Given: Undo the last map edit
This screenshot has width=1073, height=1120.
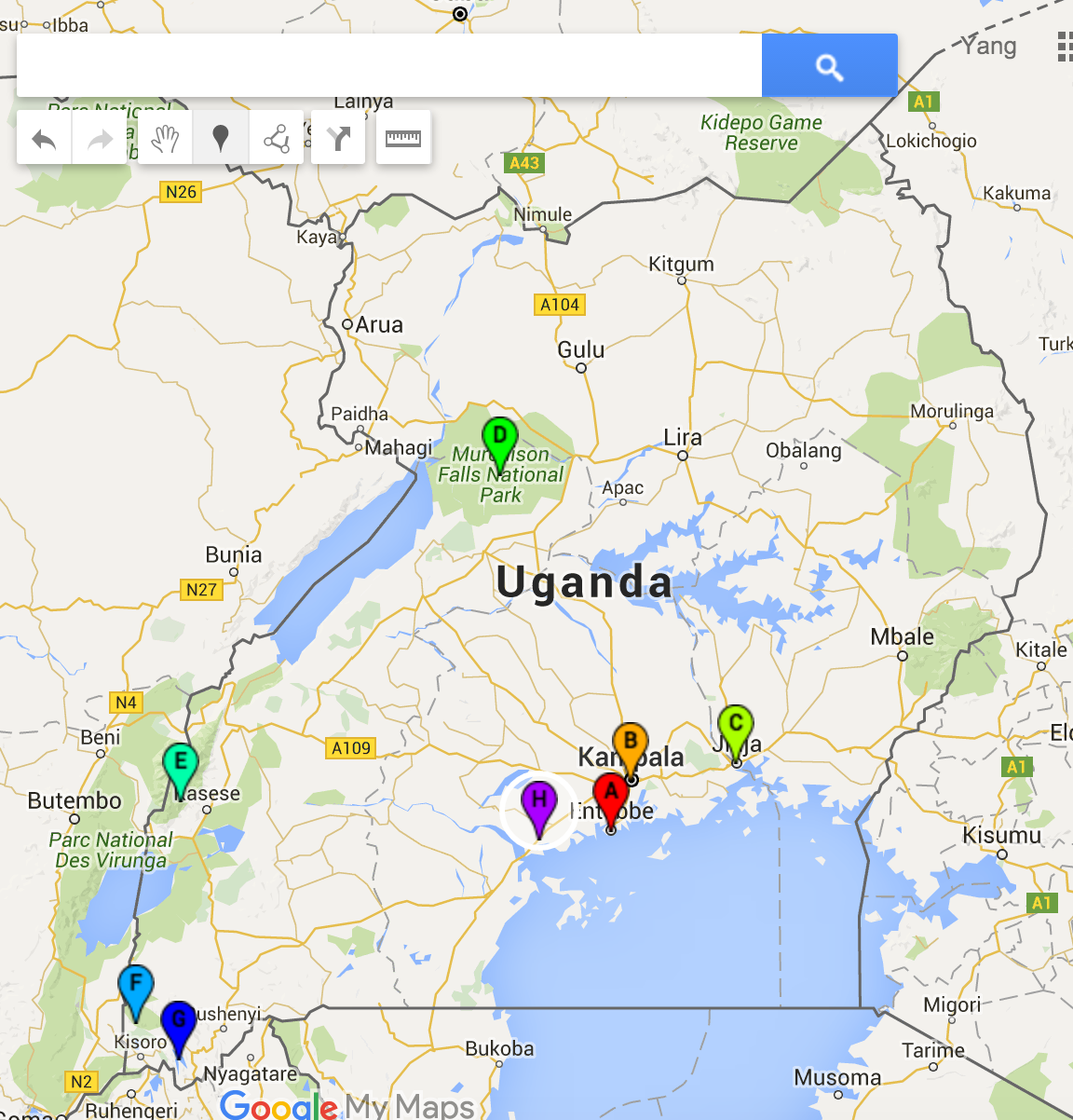Looking at the screenshot, I should 44,139.
